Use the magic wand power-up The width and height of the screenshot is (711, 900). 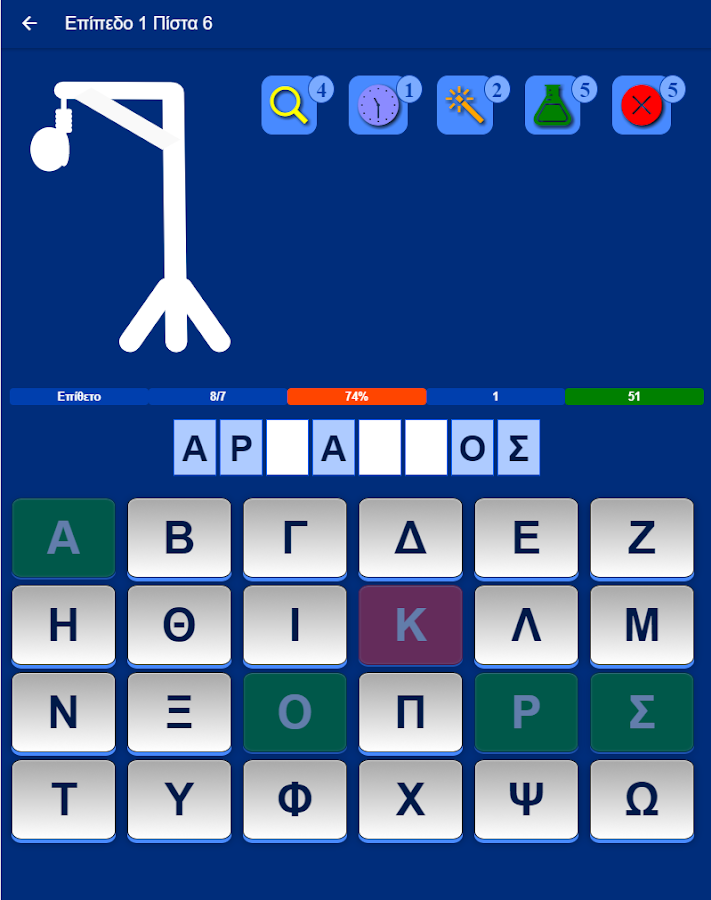465,105
